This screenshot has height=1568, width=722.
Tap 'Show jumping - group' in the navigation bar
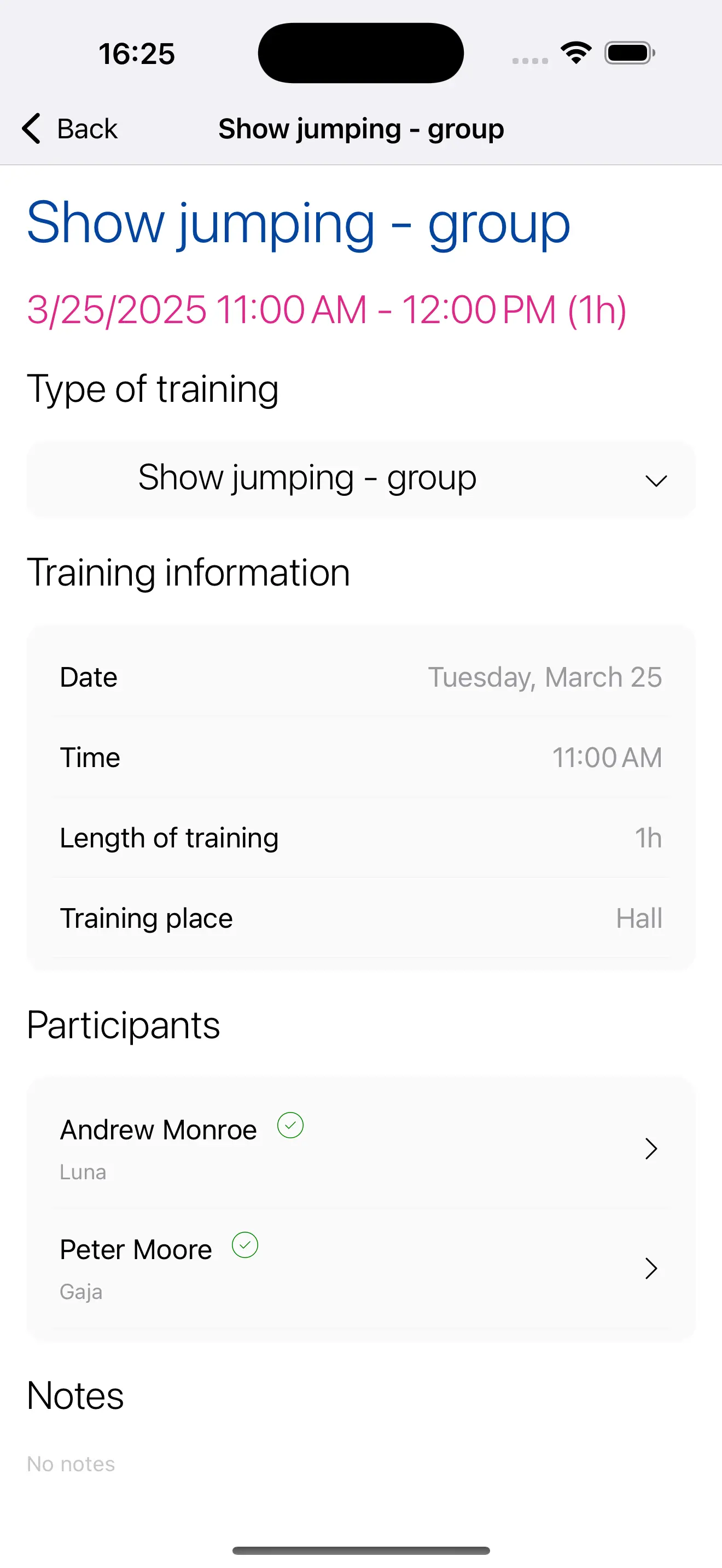click(x=360, y=128)
